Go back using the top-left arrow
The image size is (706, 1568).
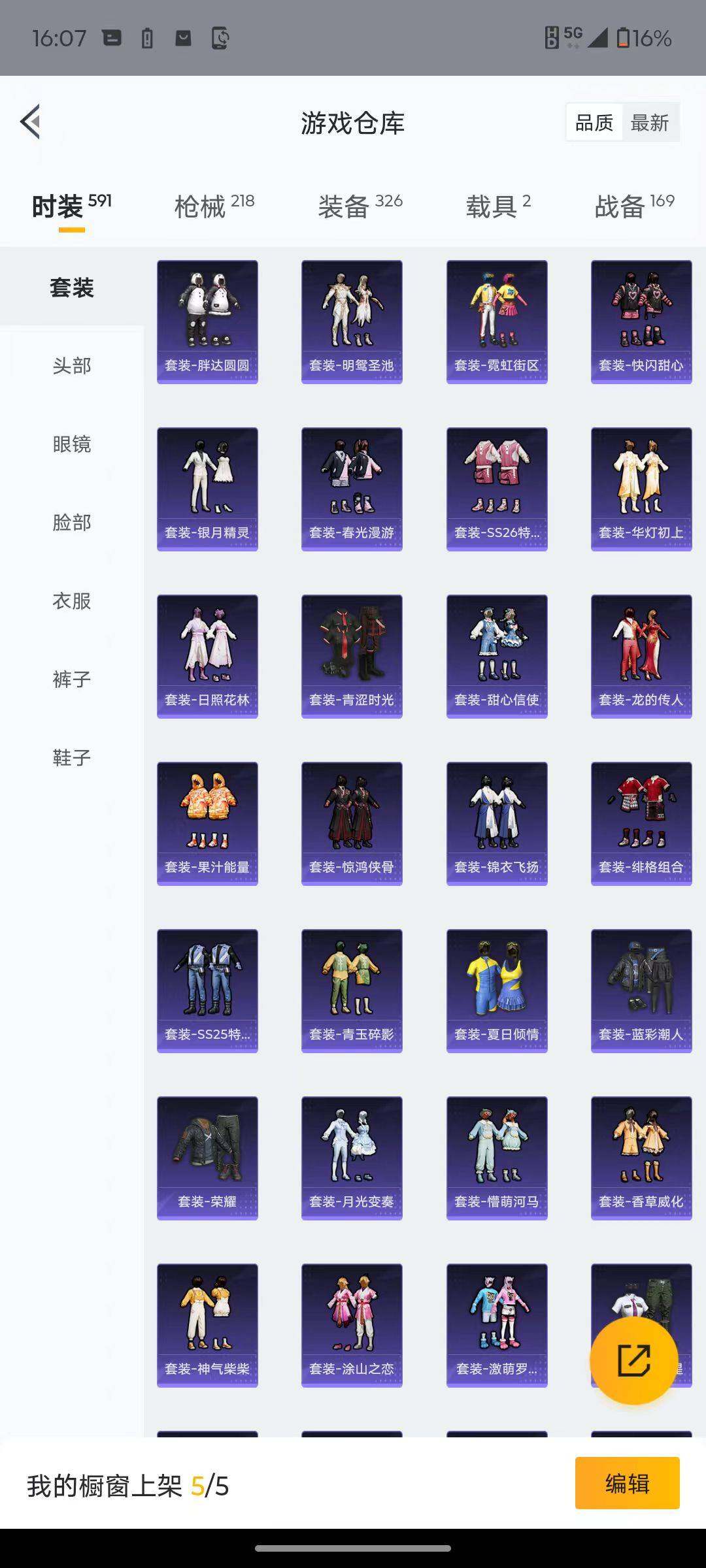pos(31,122)
